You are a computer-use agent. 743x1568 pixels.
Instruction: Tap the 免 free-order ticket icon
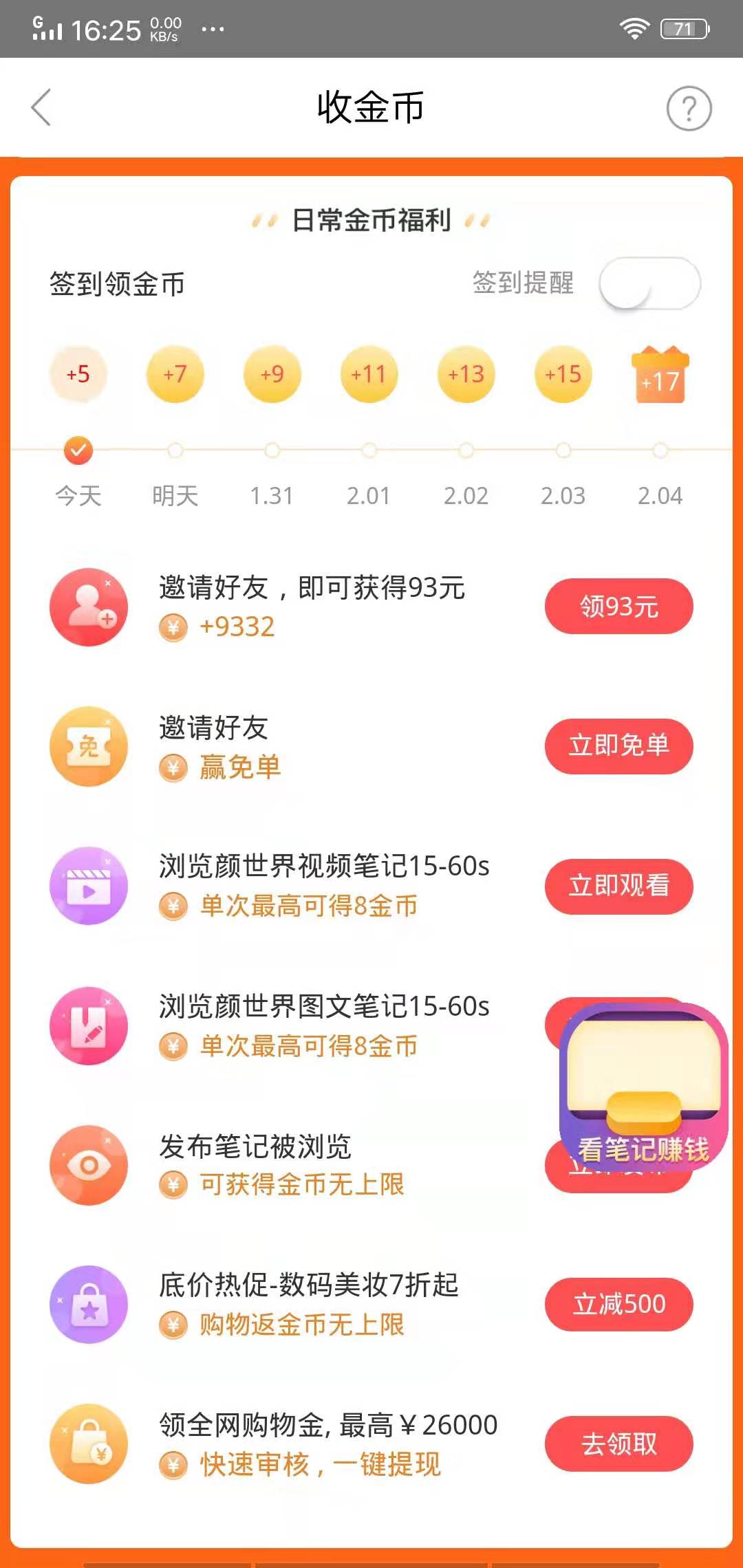tap(87, 748)
